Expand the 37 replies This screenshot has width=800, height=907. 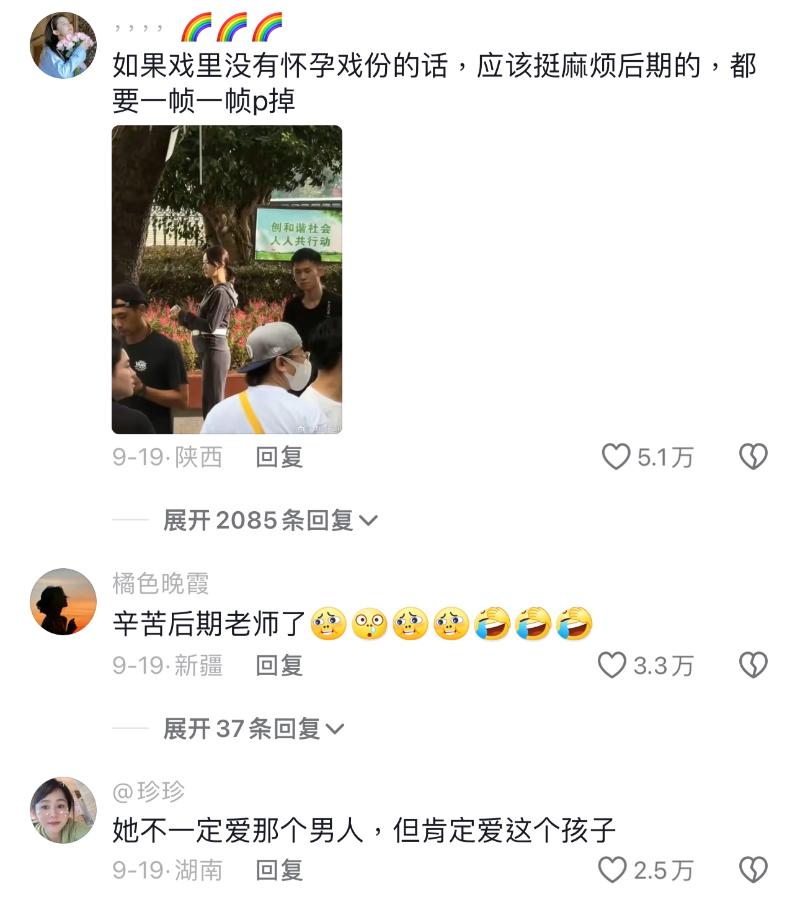[x=253, y=728]
